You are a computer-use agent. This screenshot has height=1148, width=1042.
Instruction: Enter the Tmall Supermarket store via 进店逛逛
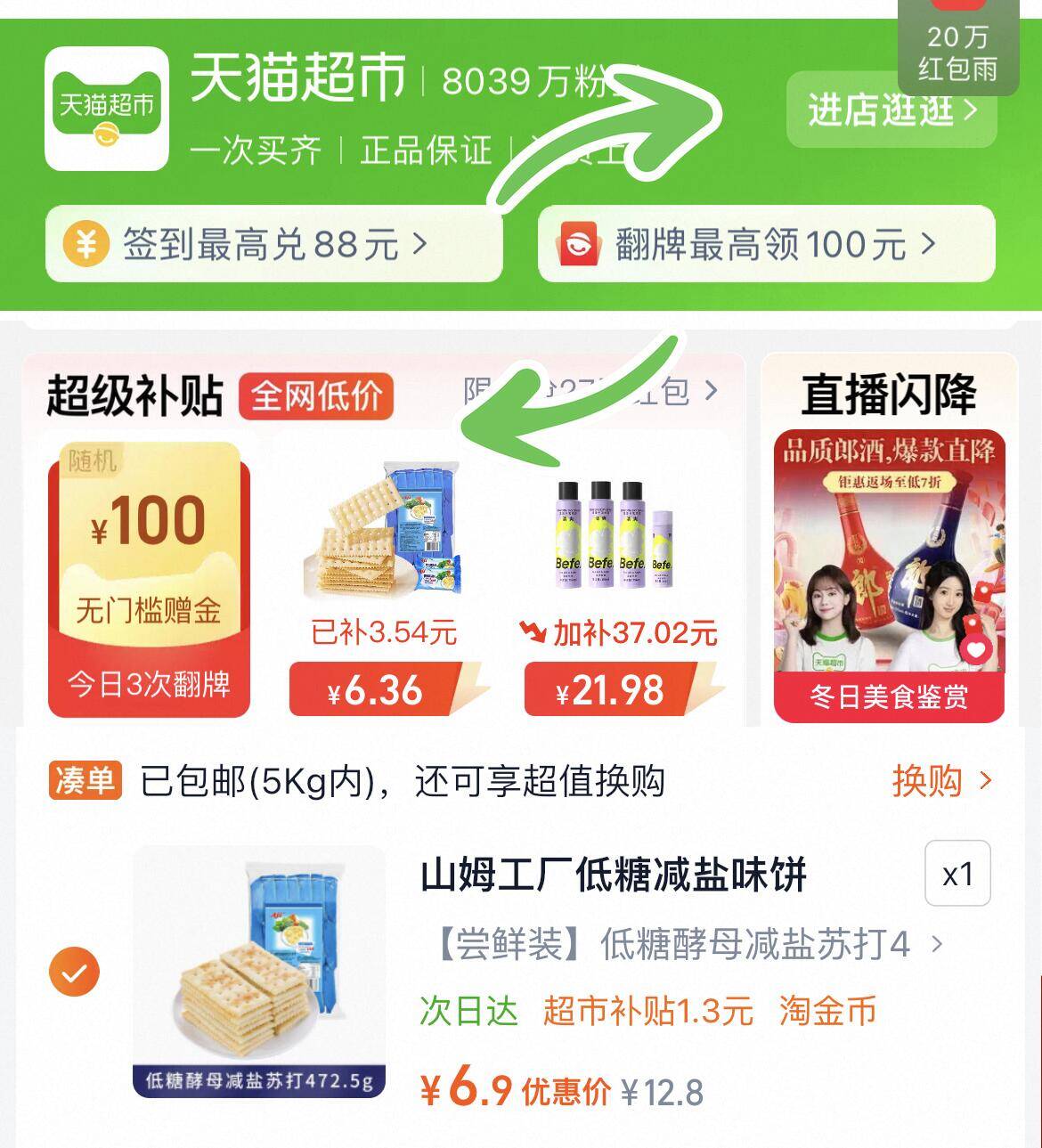pos(891,110)
